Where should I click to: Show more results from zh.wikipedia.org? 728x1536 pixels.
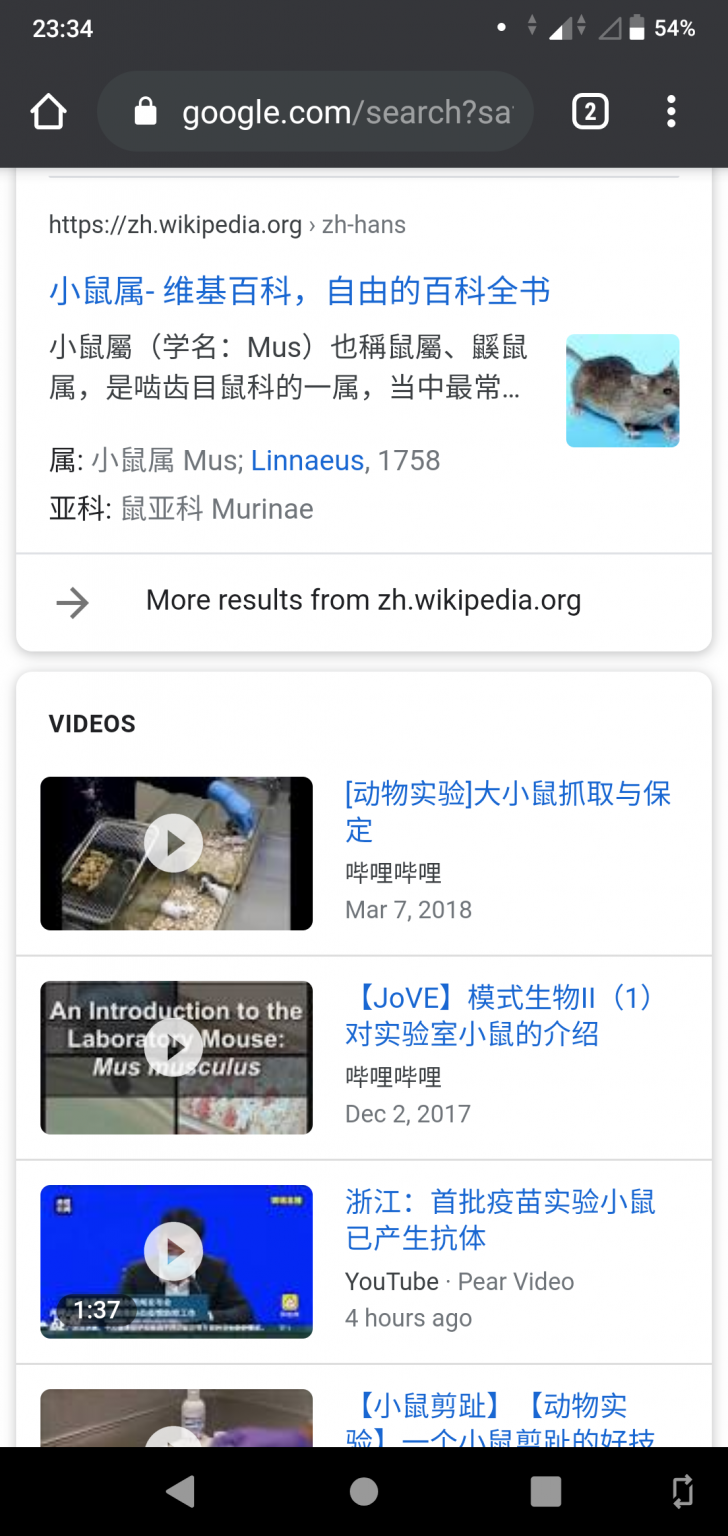tap(363, 600)
